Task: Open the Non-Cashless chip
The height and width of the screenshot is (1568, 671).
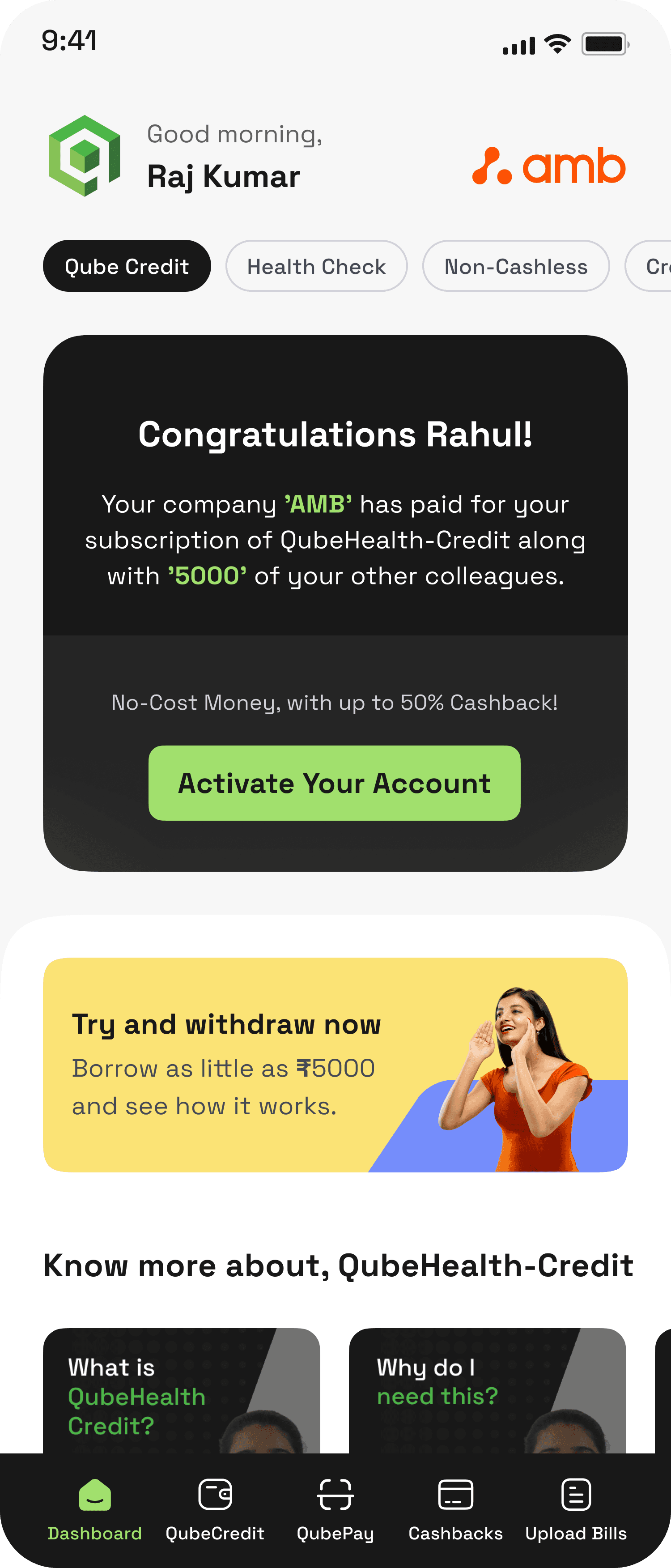Action: tap(516, 266)
